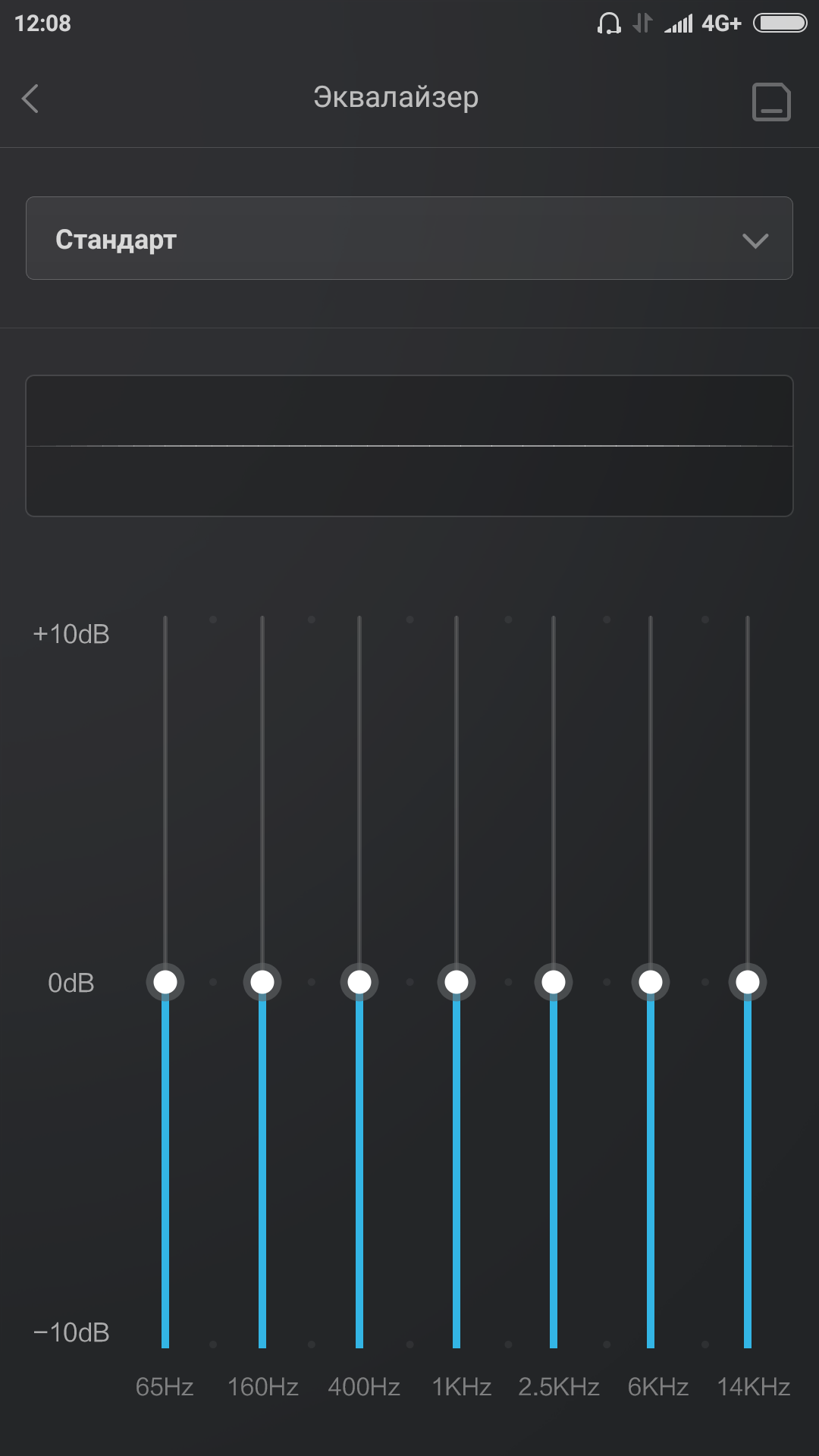Tap the 1KHz slider handle
The width and height of the screenshot is (819, 1456).
tap(457, 982)
